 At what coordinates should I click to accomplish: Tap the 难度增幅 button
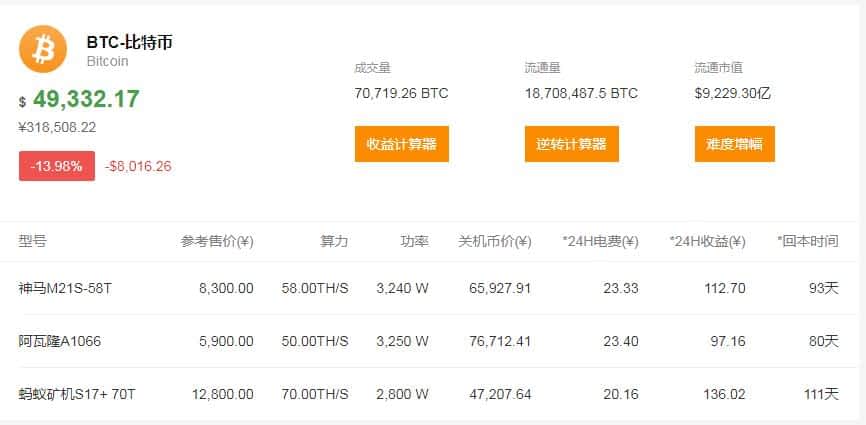(734, 144)
